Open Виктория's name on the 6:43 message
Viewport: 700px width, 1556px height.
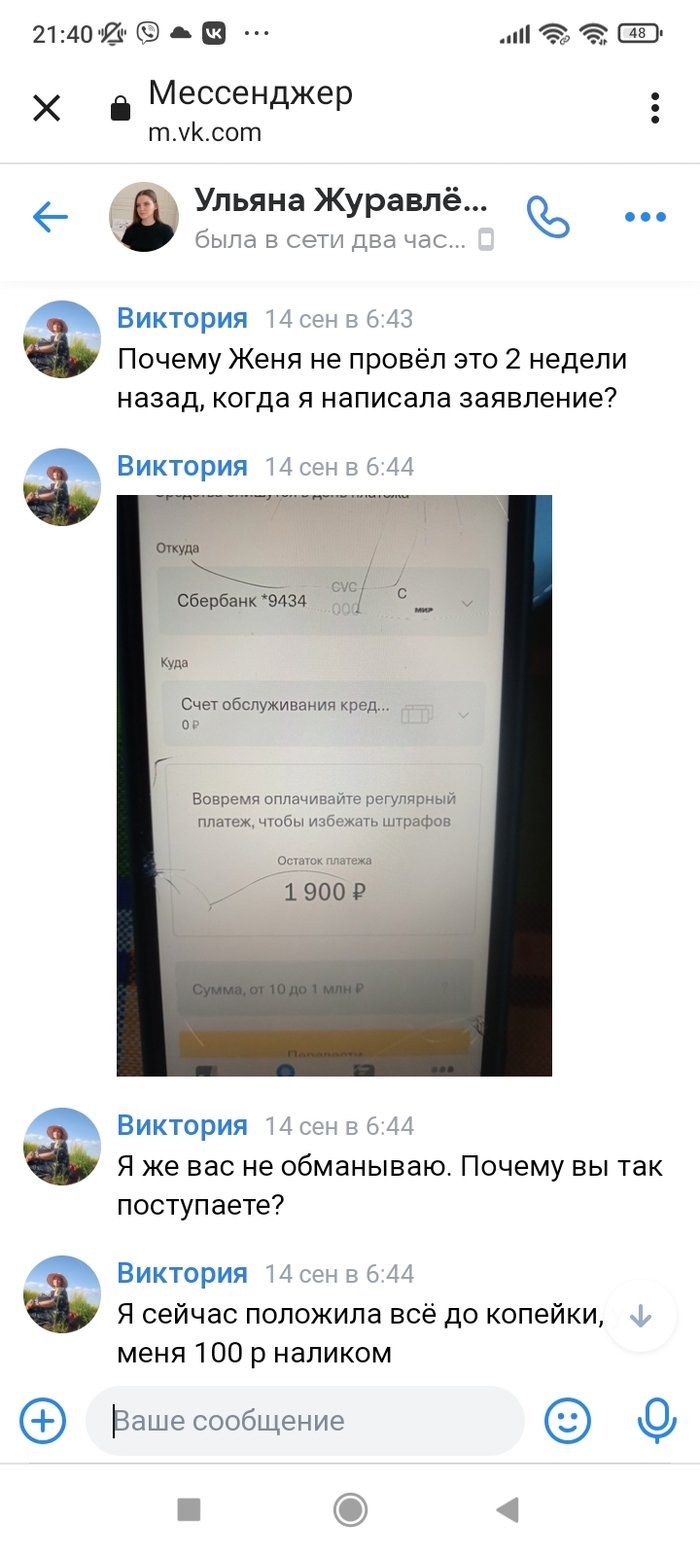[x=182, y=319]
